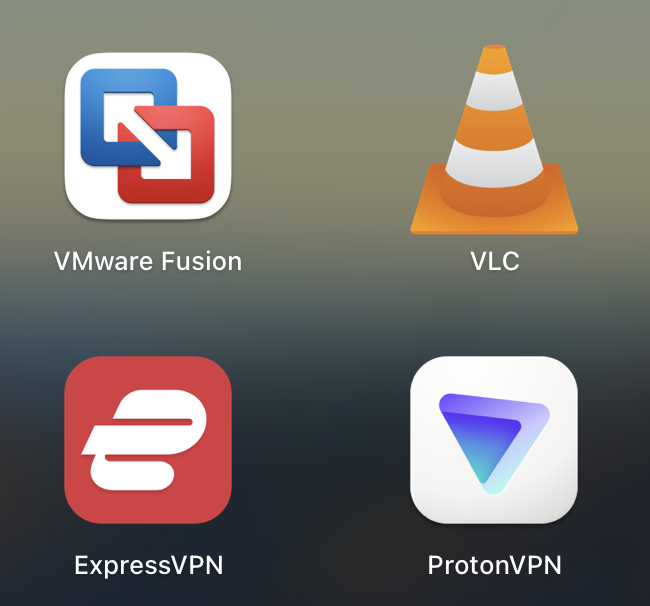
Task: Open the VMware Fusion app
Action: click(x=148, y=136)
